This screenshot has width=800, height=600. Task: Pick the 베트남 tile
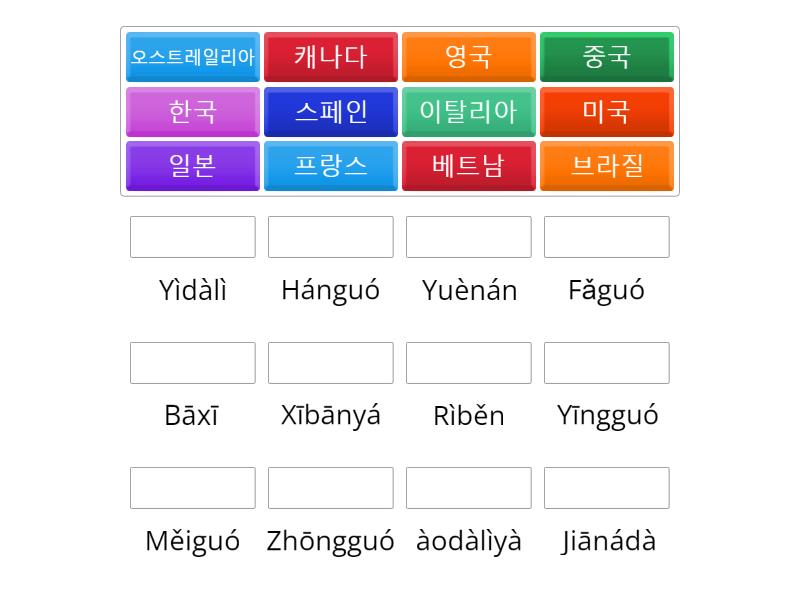(469, 165)
